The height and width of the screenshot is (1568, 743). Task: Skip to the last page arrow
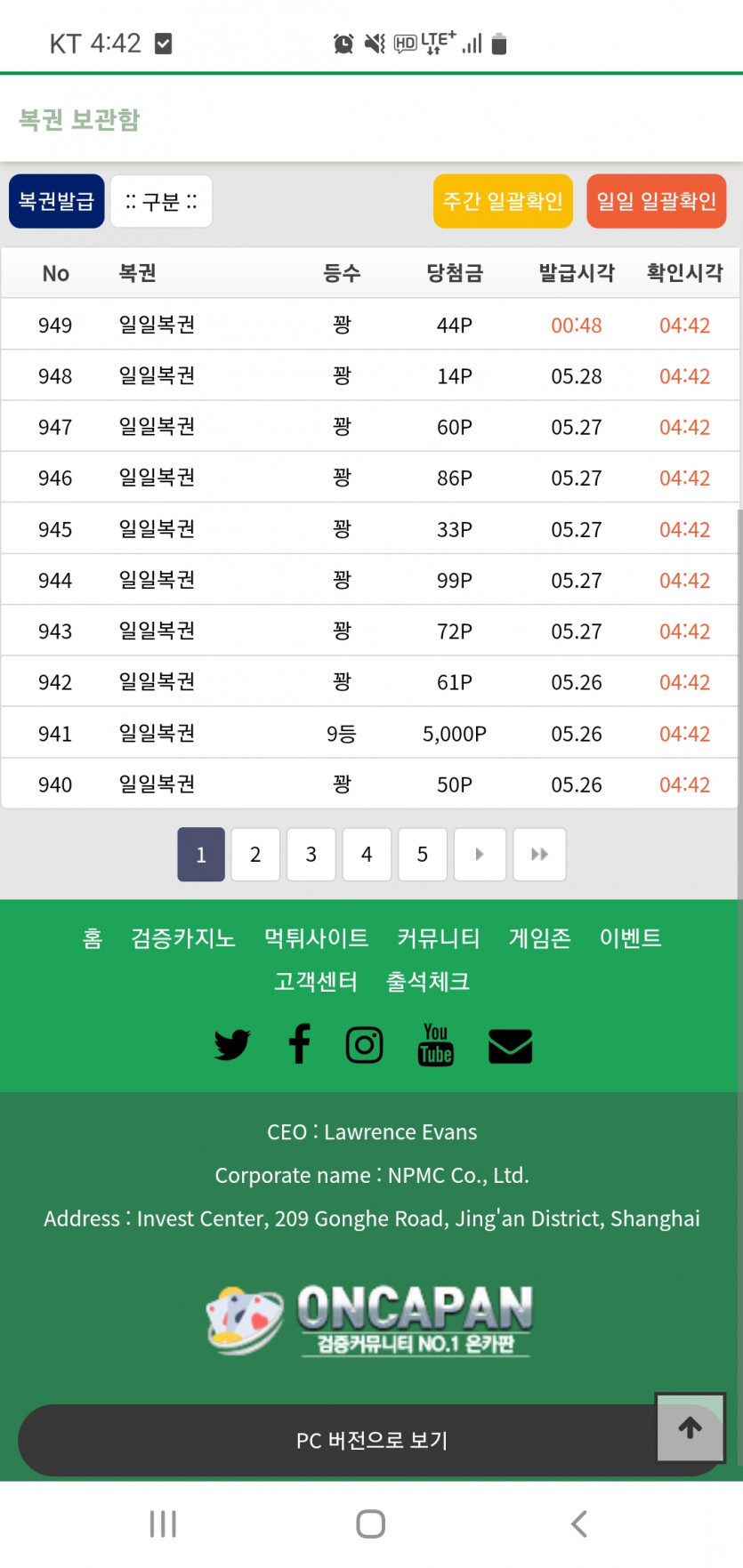[x=539, y=855]
